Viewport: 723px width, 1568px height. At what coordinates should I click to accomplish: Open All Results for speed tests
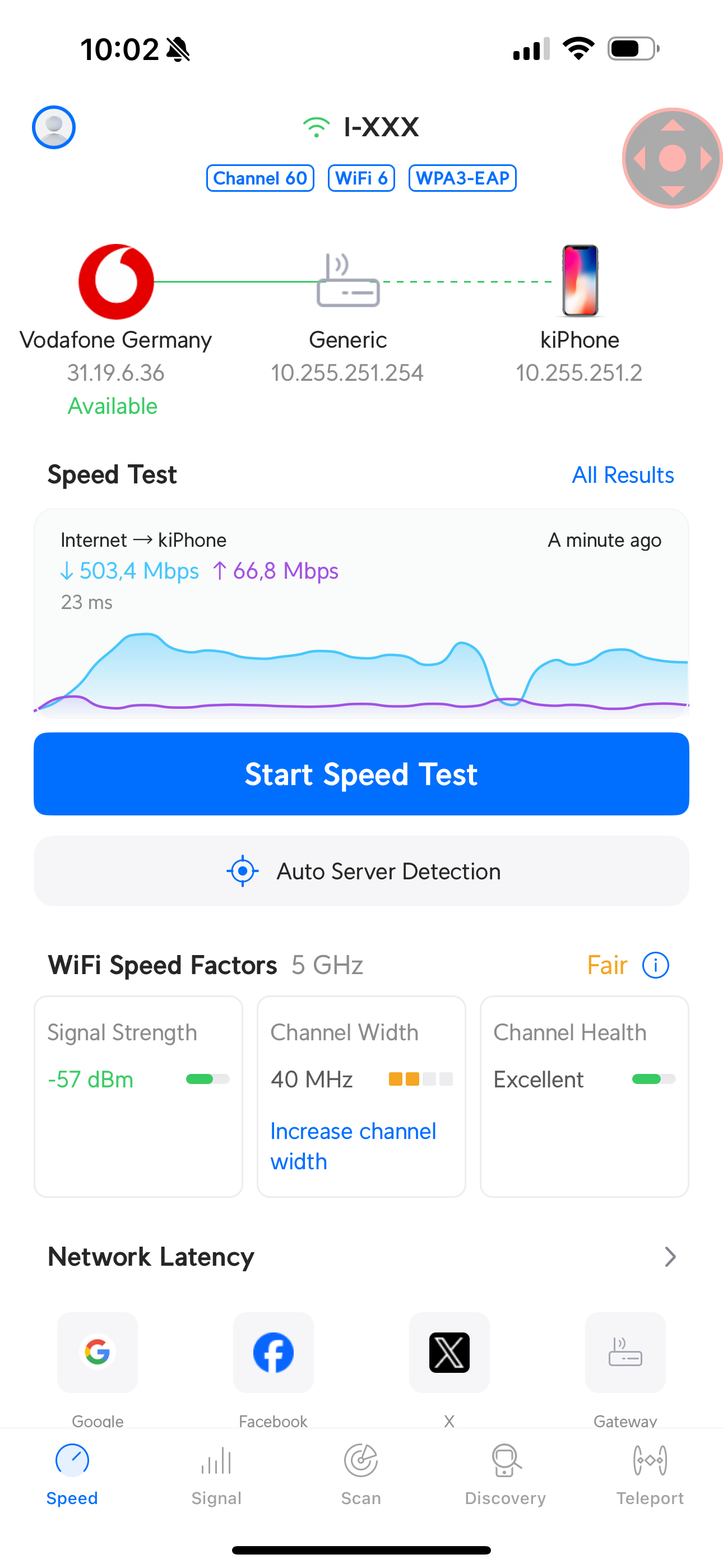coord(623,475)
